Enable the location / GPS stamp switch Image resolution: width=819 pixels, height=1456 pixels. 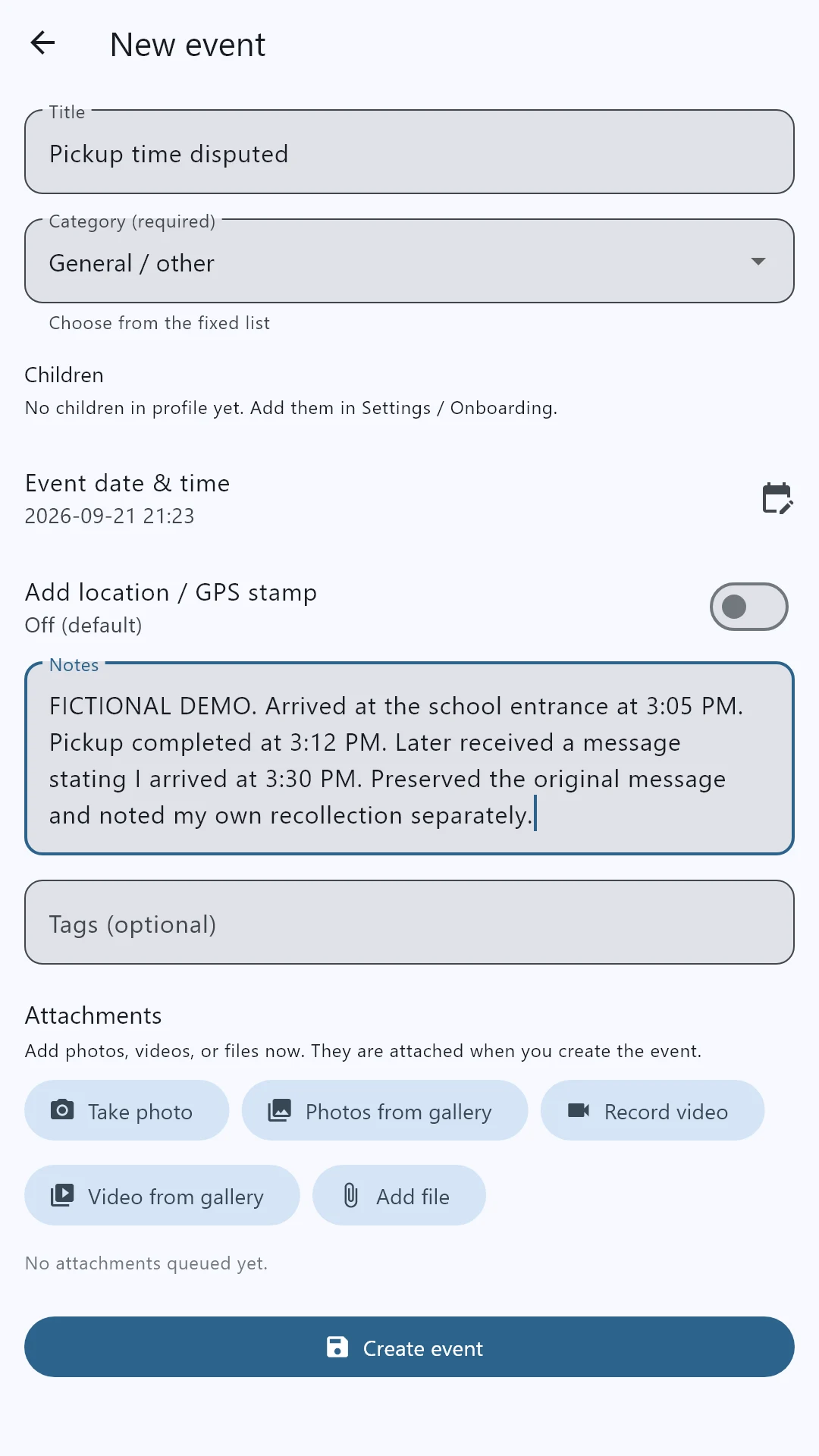[x=748, y=607]
